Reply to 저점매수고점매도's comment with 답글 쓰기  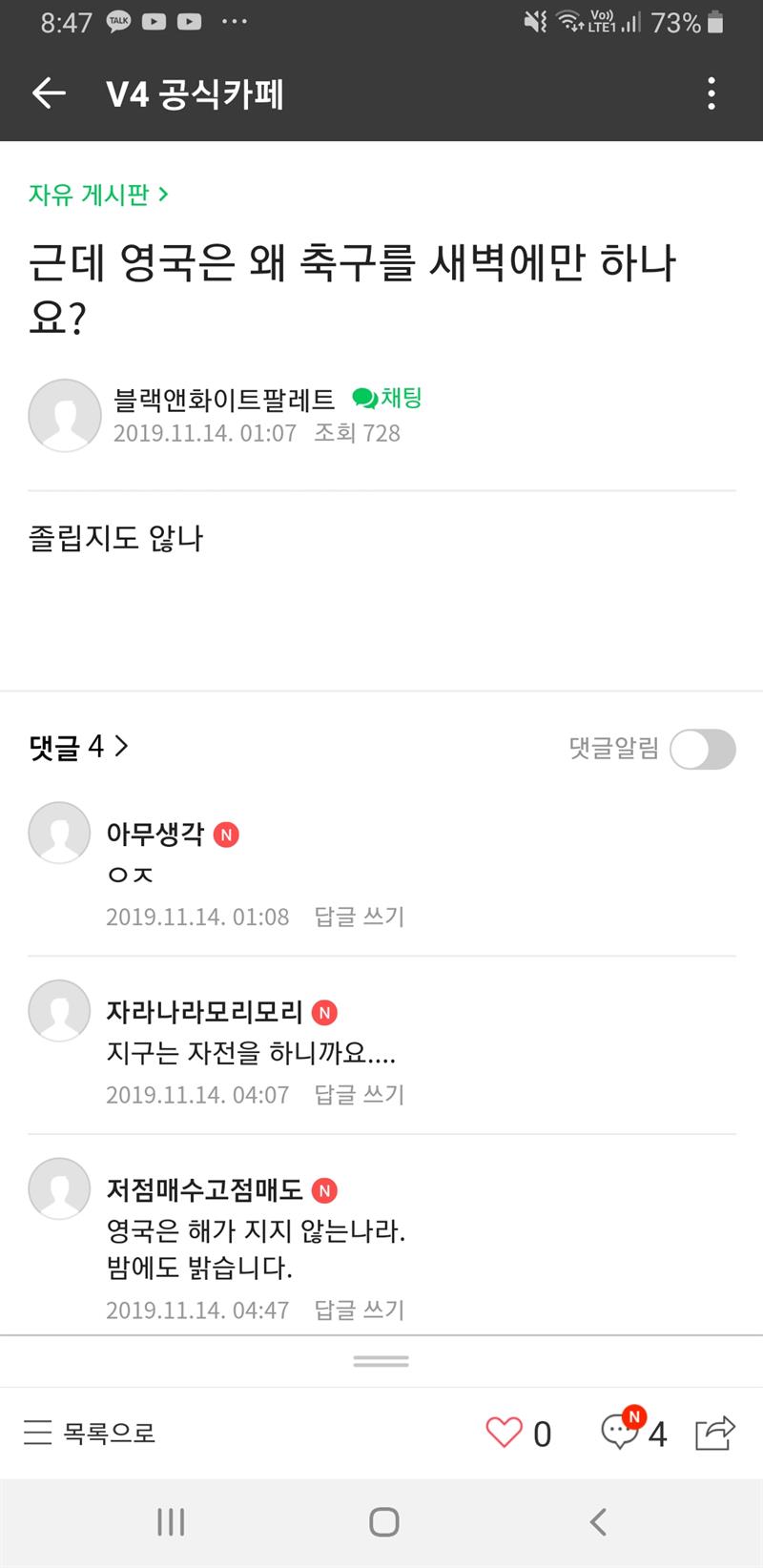pyautogui.click(x=360, y=1310)
